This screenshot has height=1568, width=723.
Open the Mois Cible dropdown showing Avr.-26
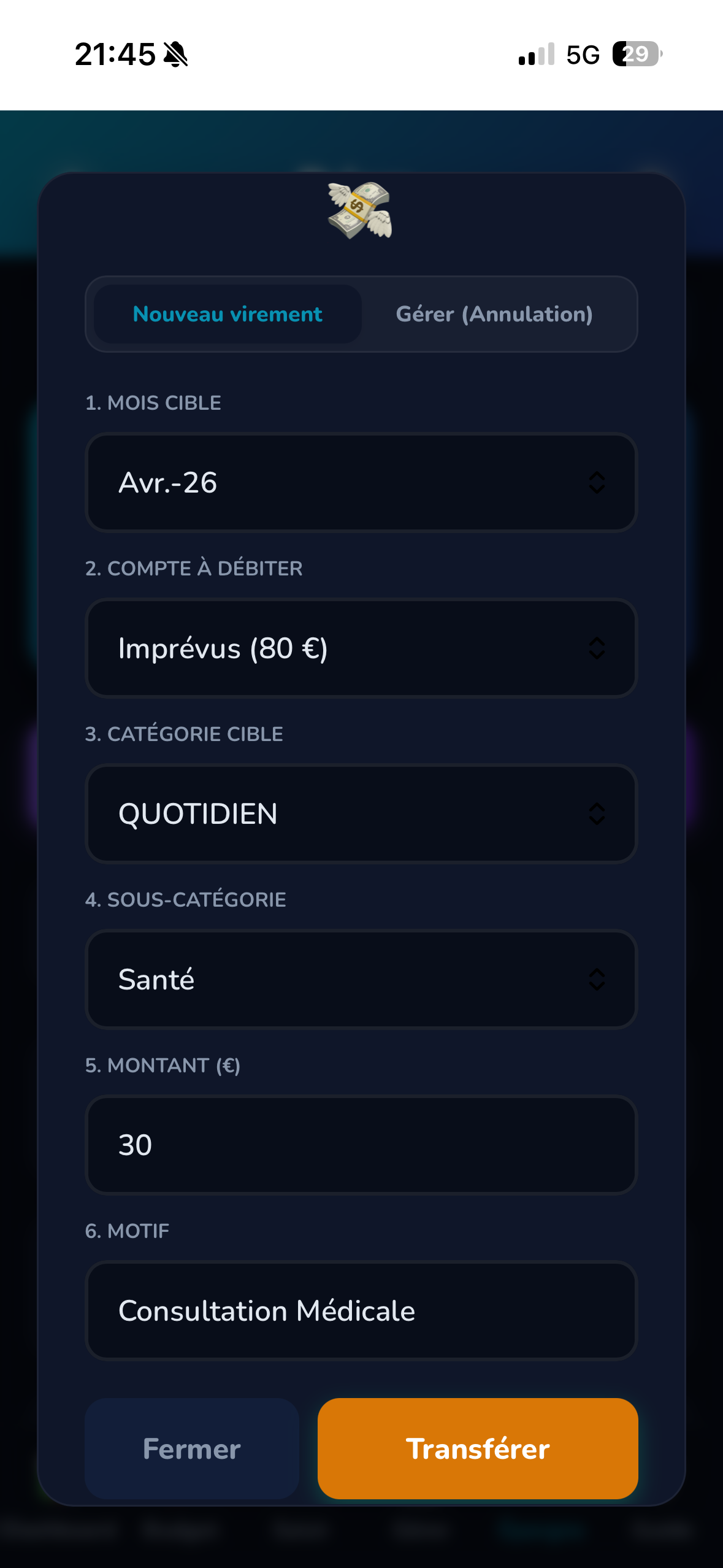click(361, 482)
